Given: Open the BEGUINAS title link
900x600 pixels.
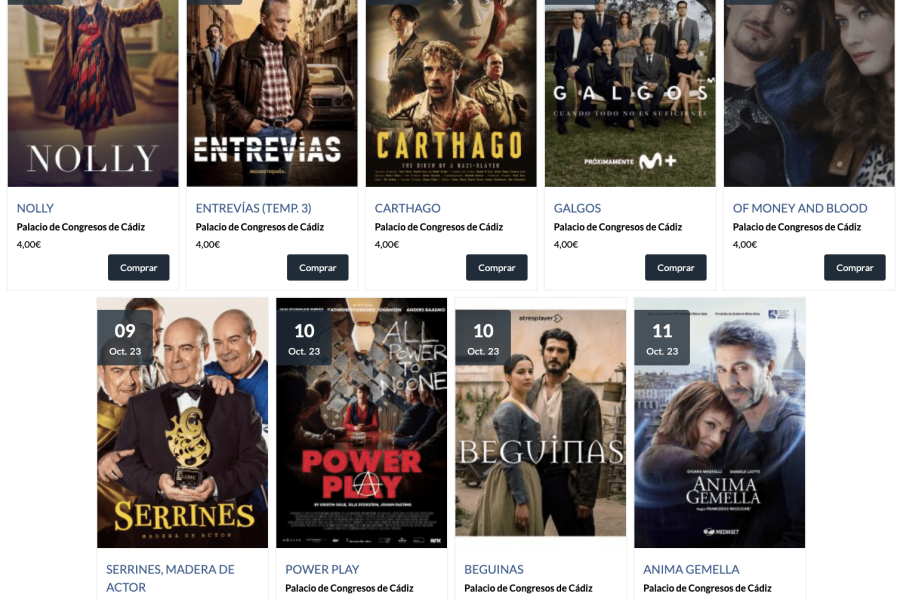Looking at the screenshot, I should click(x=493, y=569).
